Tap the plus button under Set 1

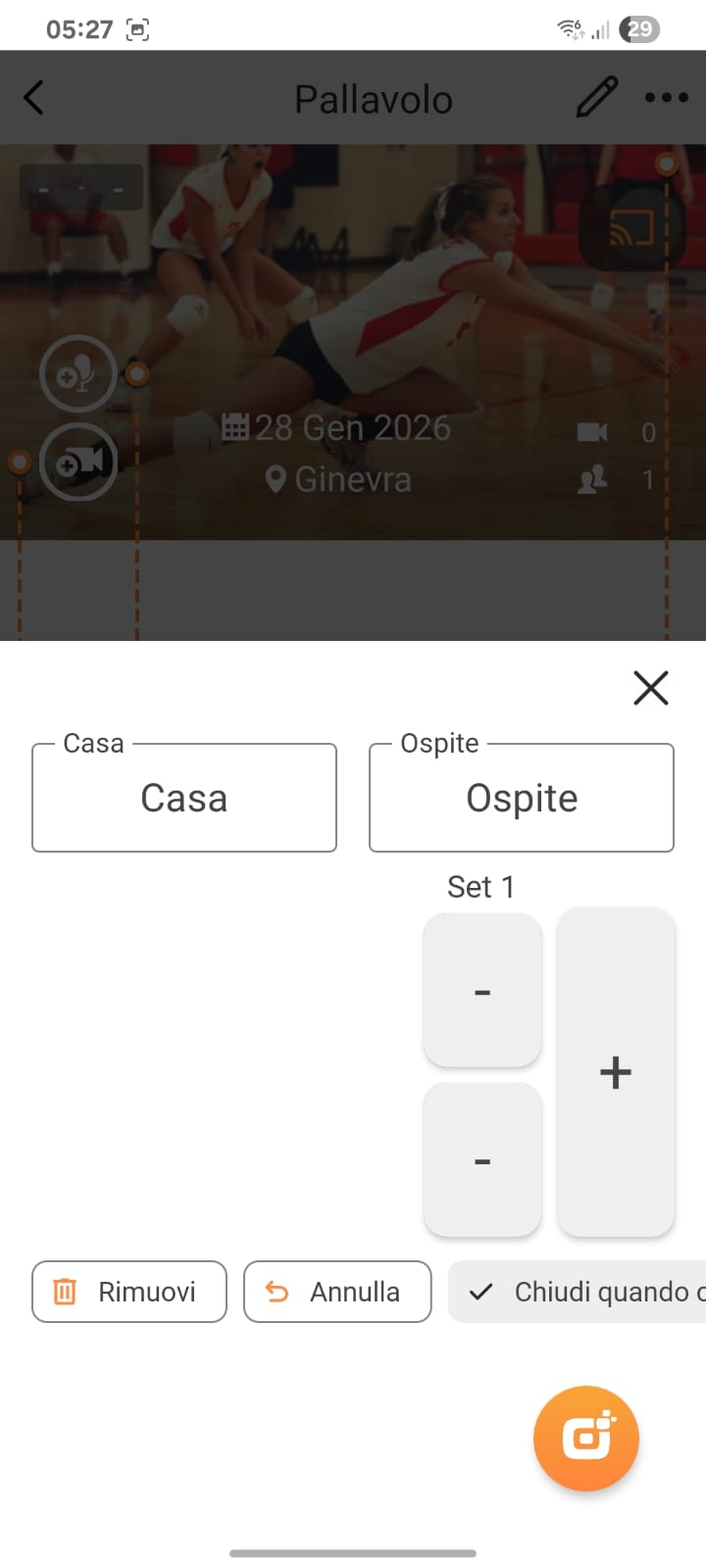click(x=616, y=1072)
